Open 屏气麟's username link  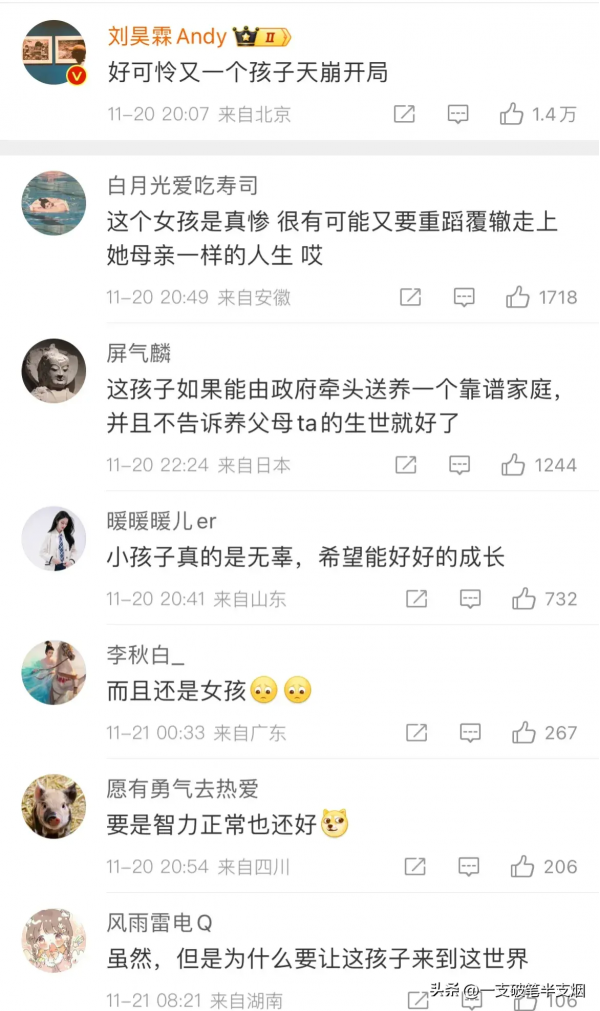click(x=139, y=353)
